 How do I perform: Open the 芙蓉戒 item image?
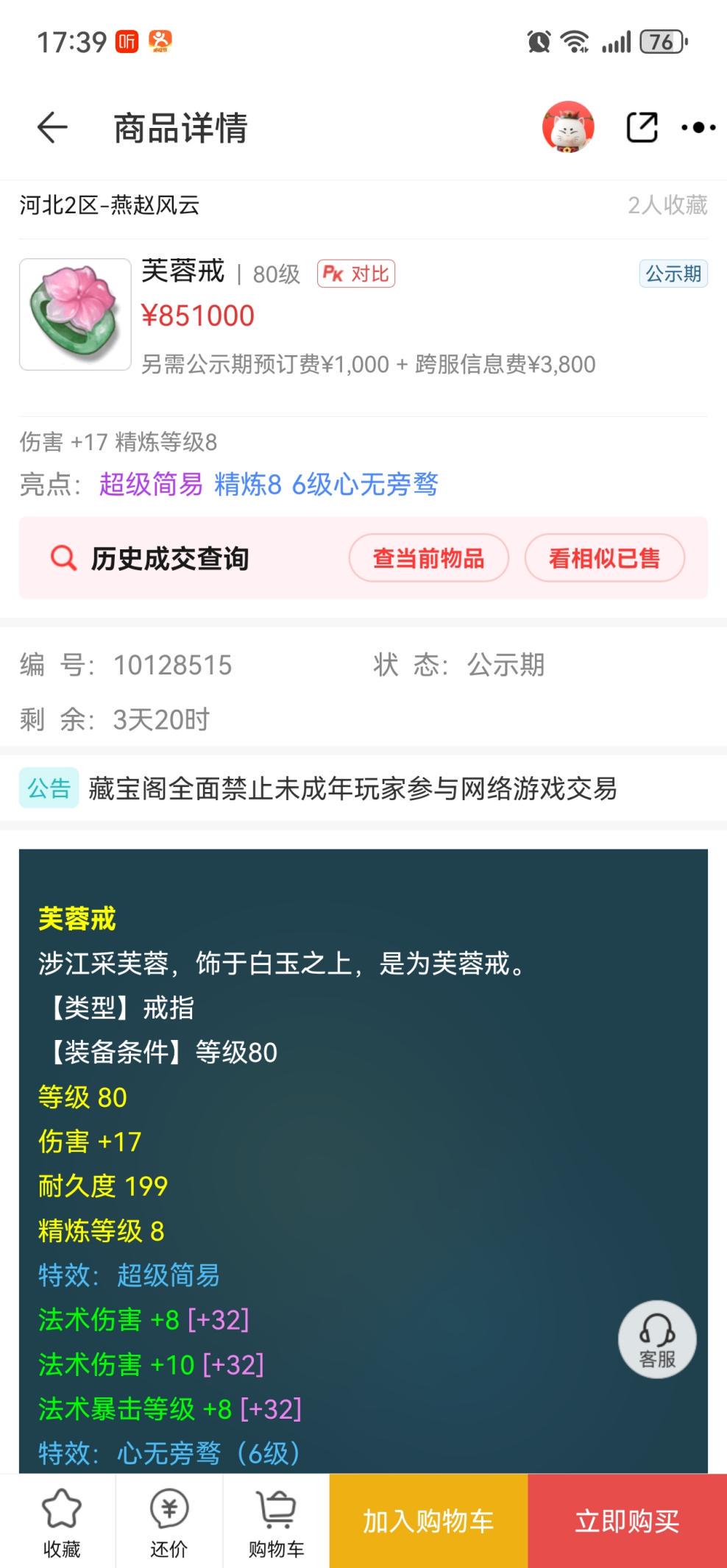click(75, 314)
